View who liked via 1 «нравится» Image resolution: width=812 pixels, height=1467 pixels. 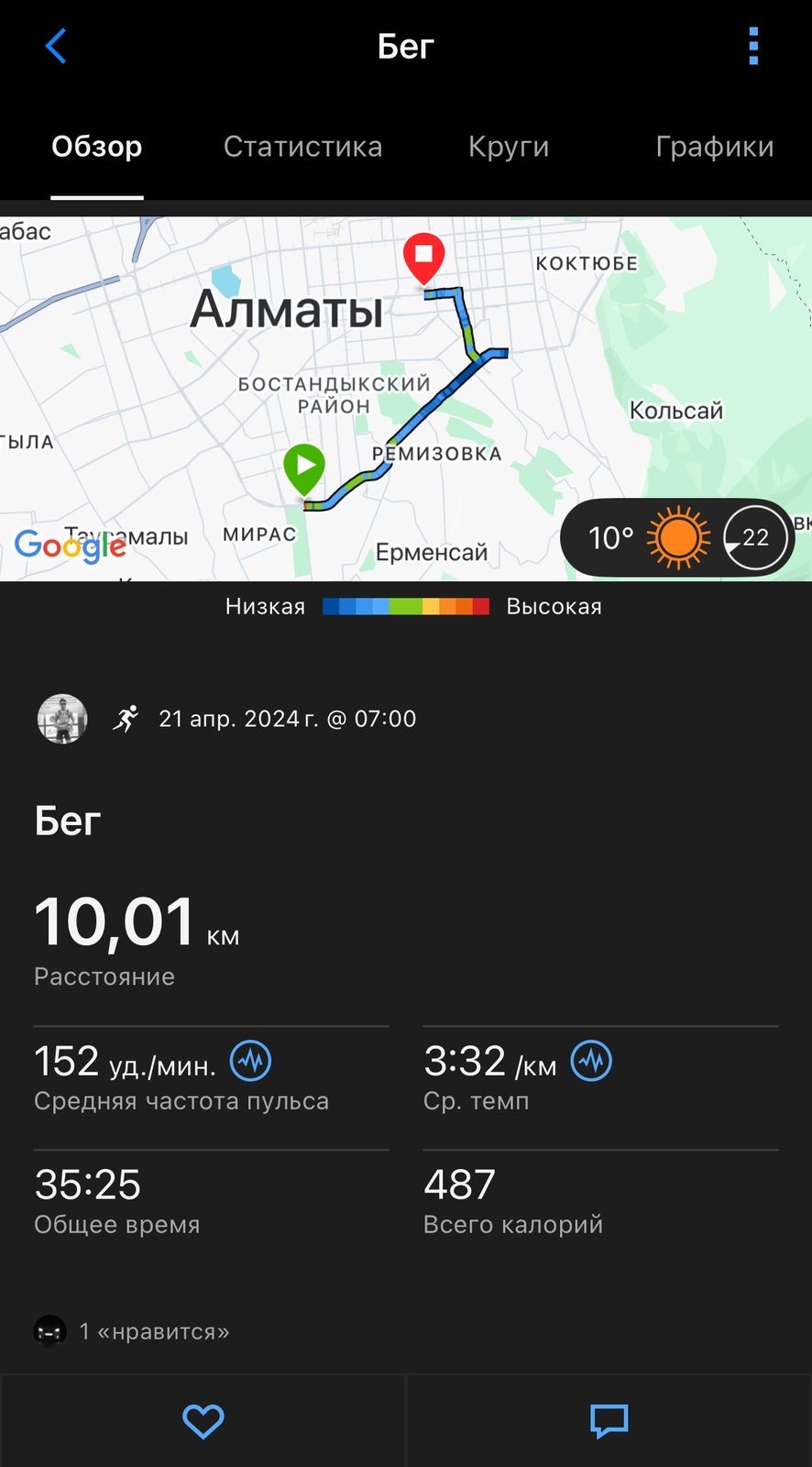tap(154, 1331)
